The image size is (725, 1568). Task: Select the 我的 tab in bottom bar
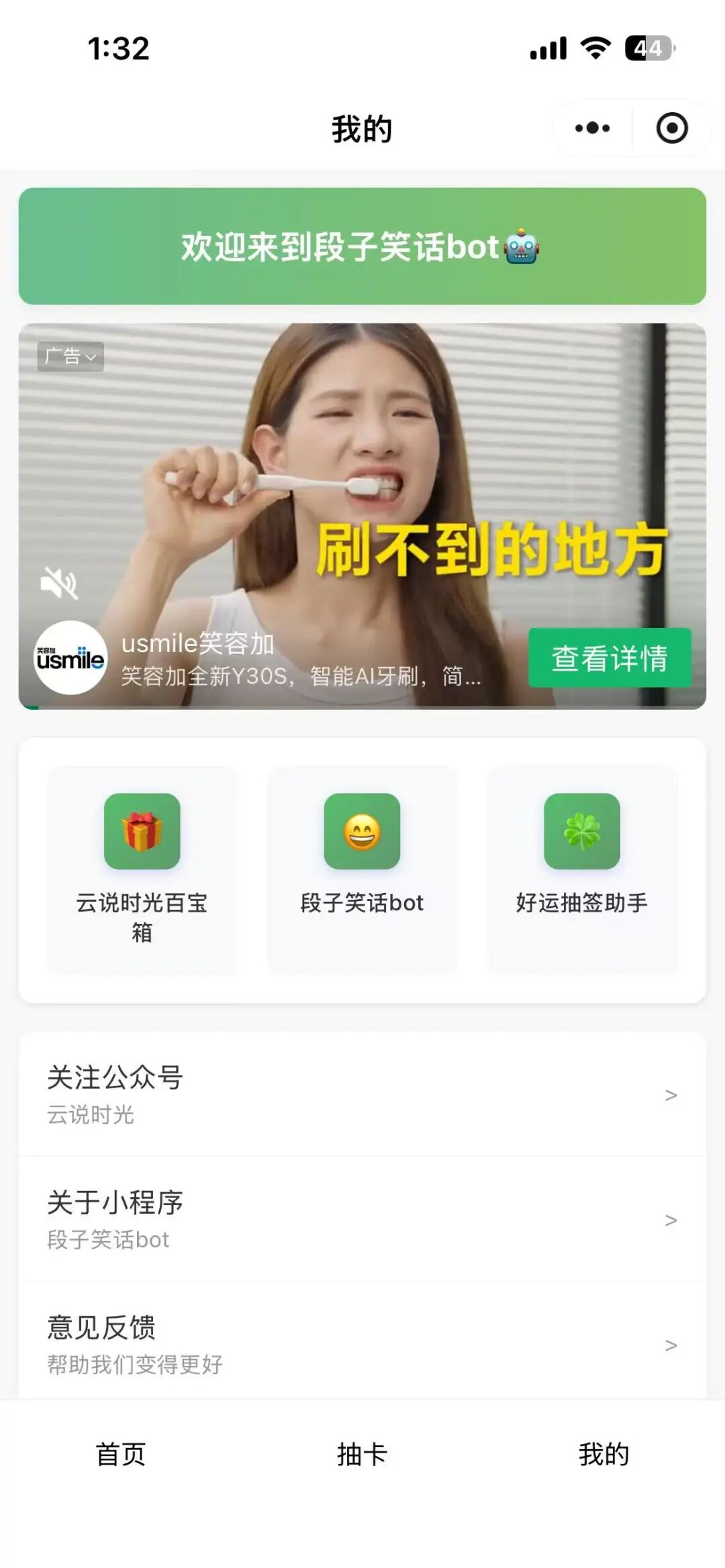coord(603,1454)
